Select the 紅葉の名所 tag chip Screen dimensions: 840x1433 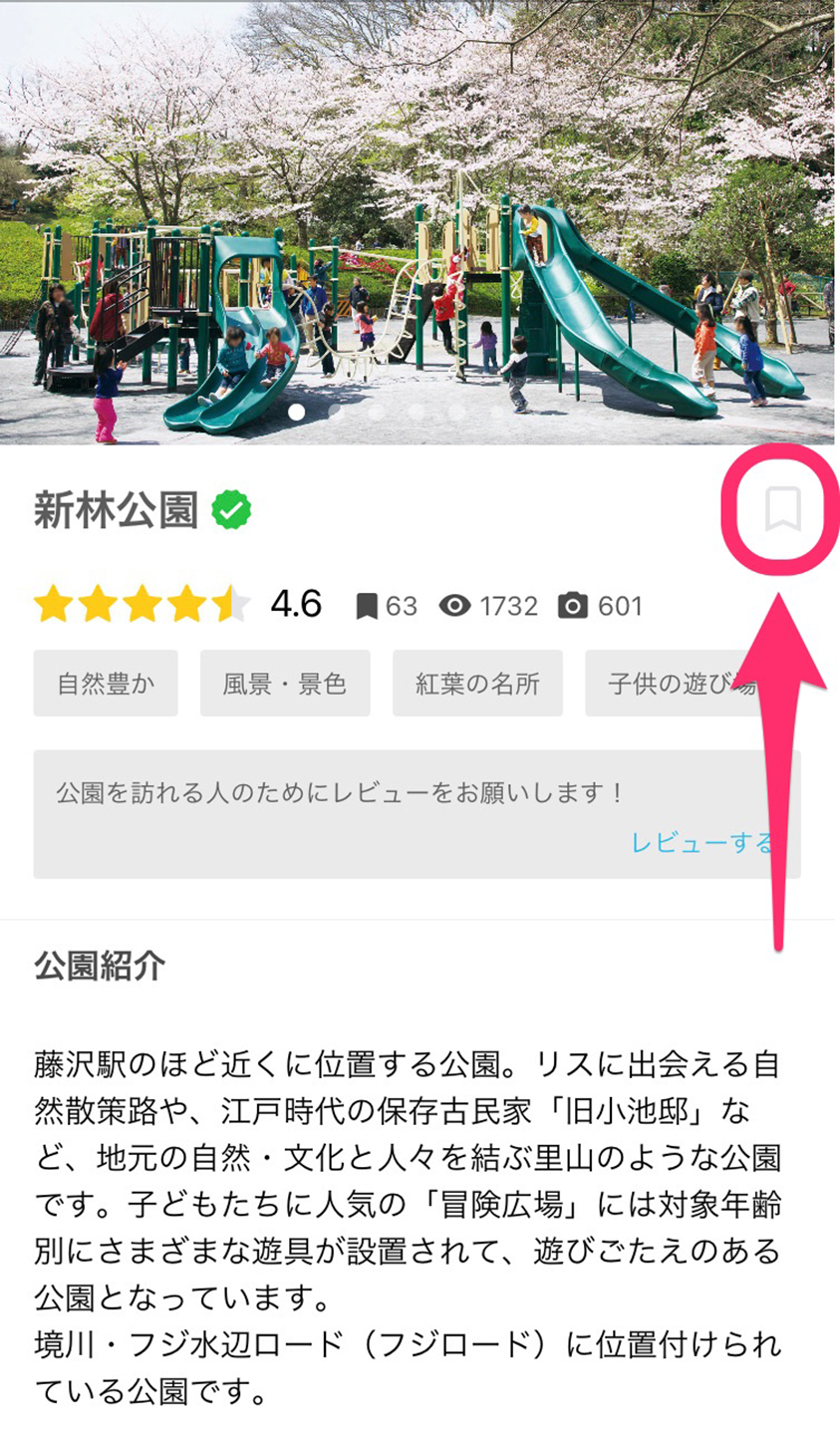coord(477,684)
